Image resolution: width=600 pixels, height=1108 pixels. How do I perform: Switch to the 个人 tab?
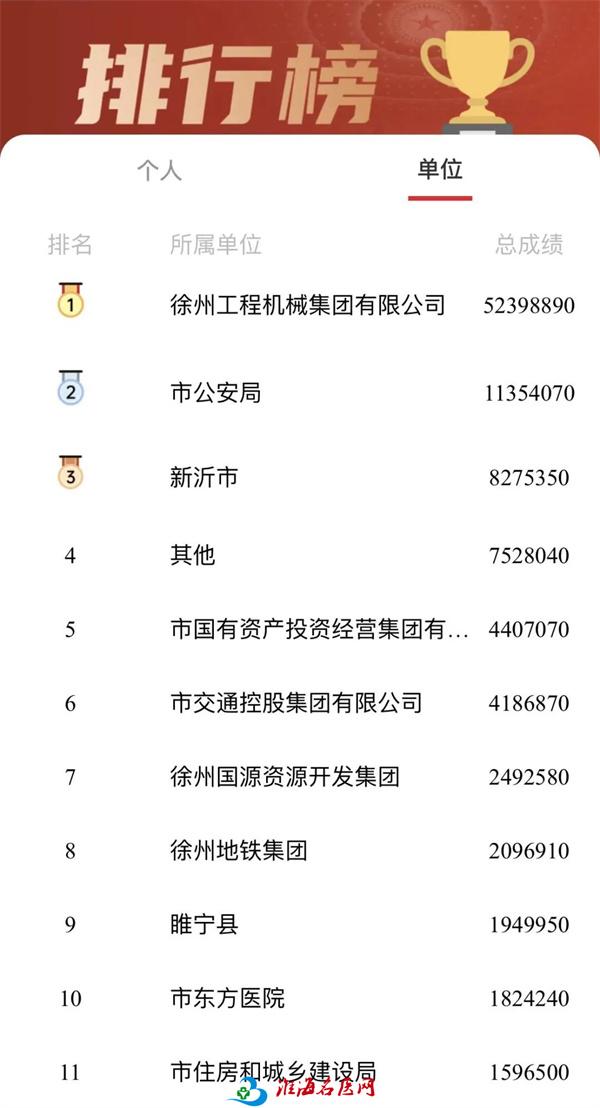pos(159,170)
